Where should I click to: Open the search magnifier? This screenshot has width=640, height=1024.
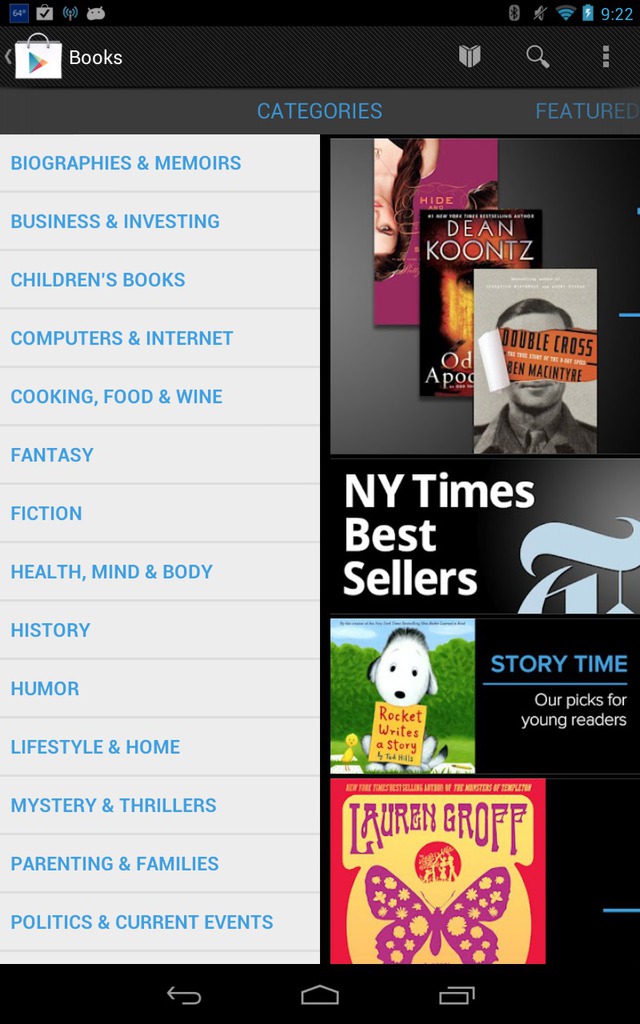click(537, 57)
